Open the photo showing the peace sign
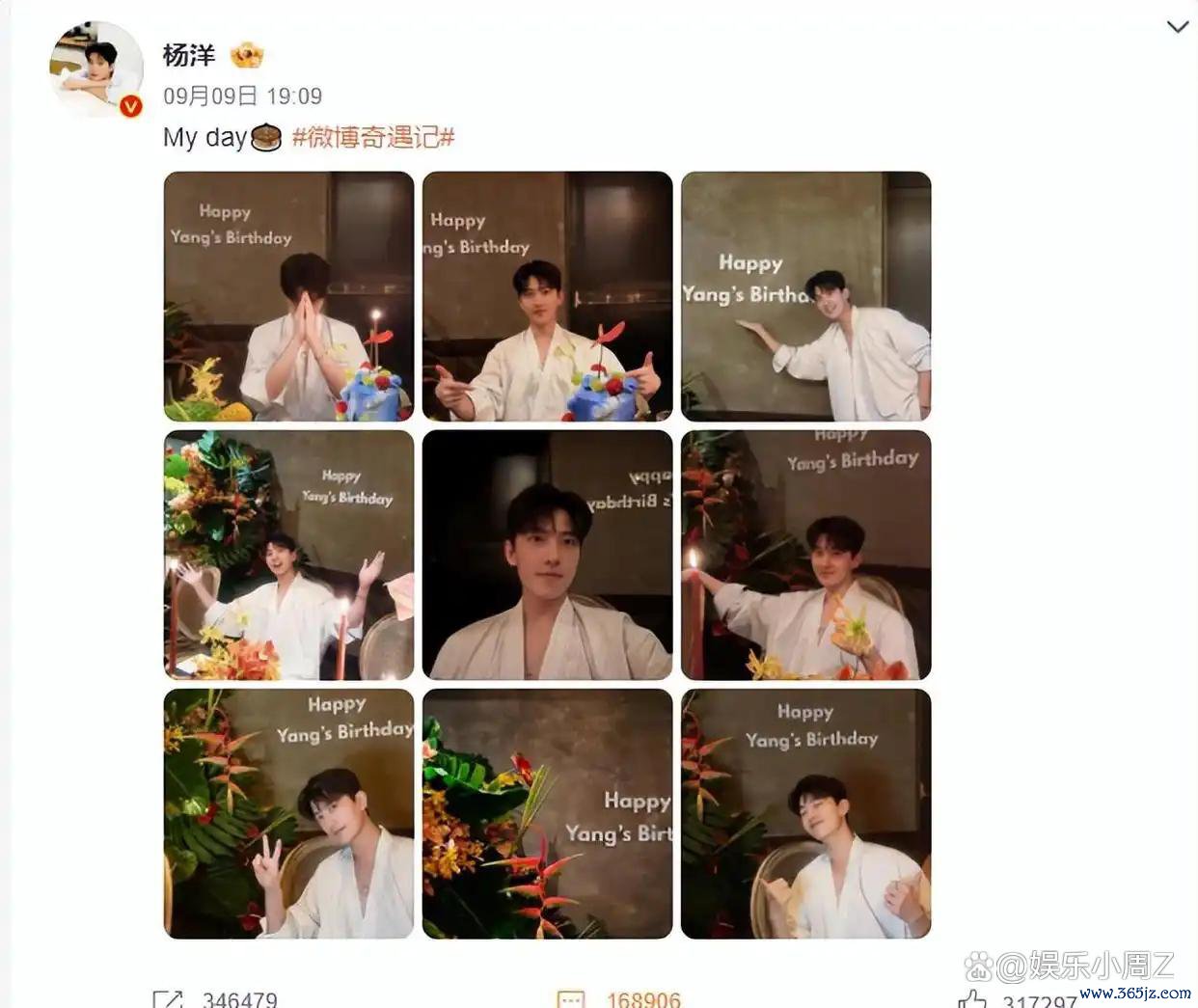The height and width of the screenshot is (1008, 1198). coord(288,813)
